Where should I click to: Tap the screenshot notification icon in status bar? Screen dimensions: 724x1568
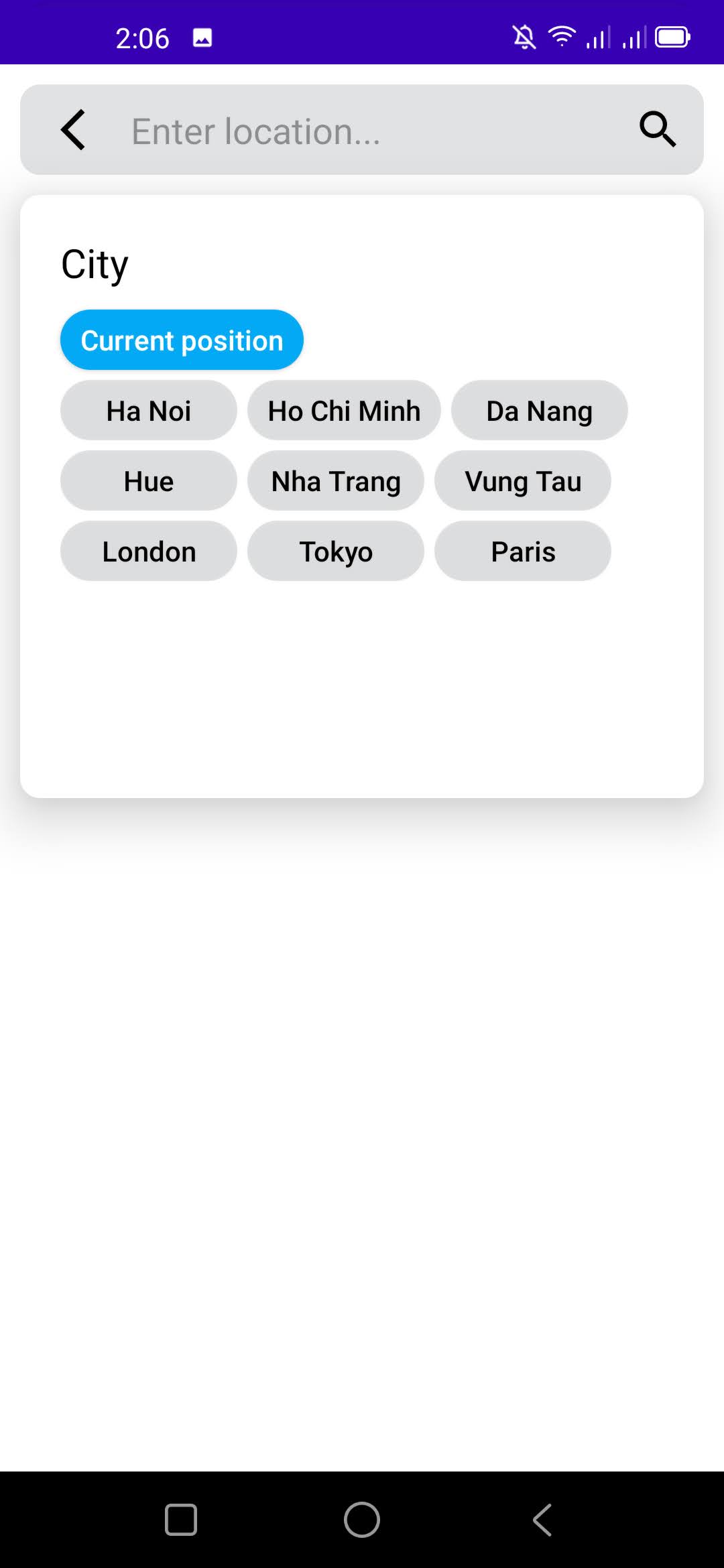(202, 37)
